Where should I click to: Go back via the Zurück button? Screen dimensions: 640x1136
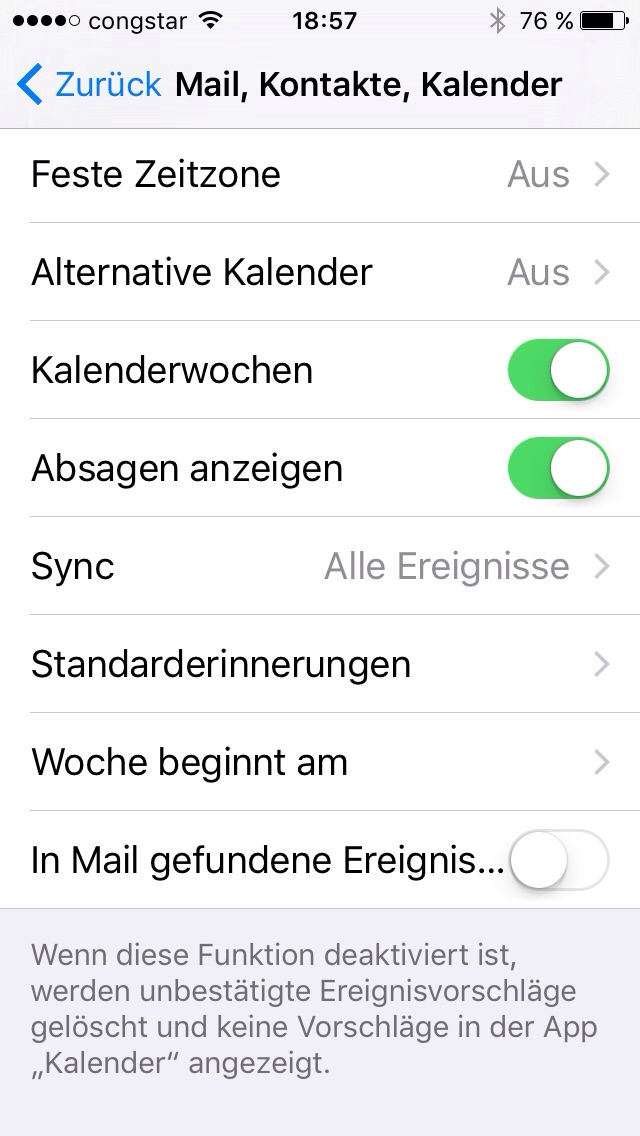(89, 85)
